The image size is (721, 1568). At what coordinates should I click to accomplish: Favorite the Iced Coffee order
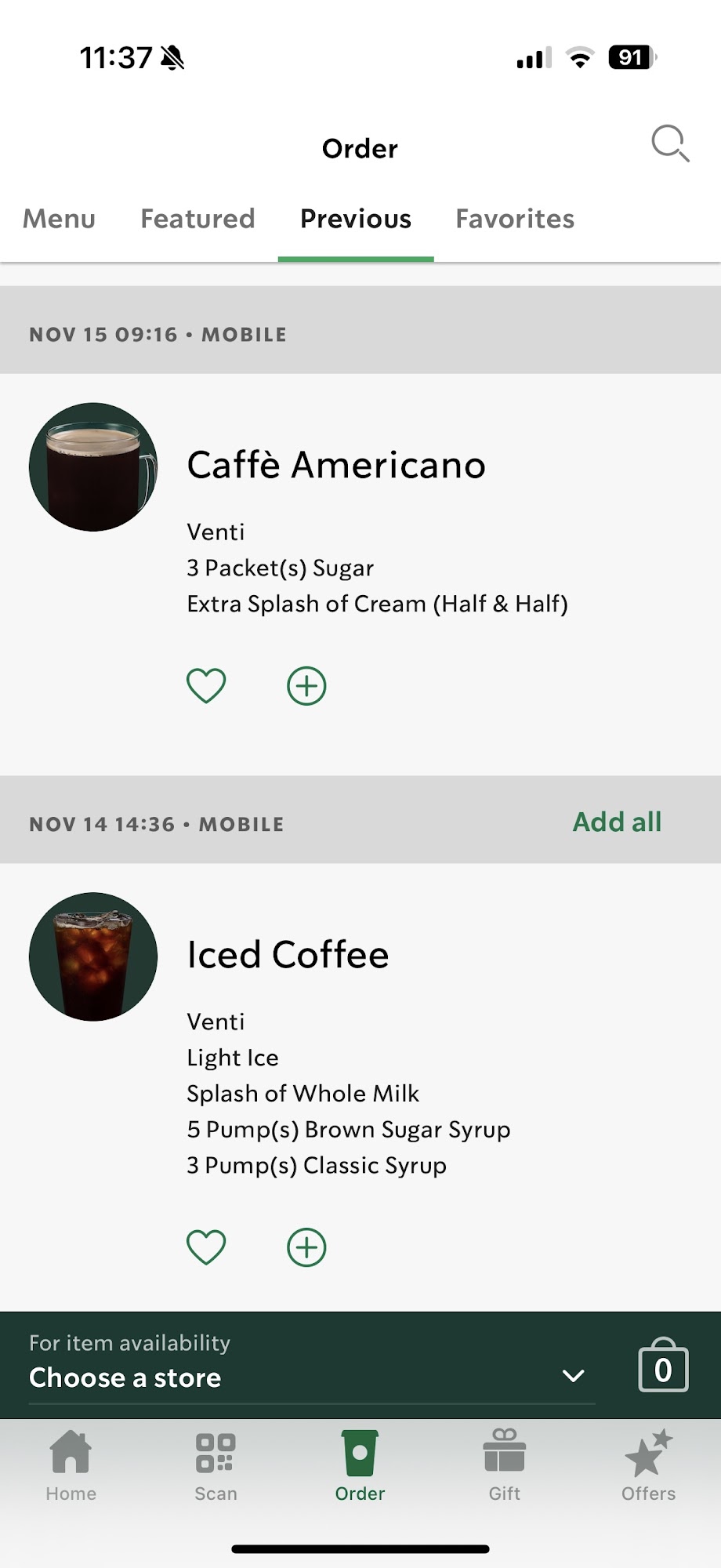206,1247
